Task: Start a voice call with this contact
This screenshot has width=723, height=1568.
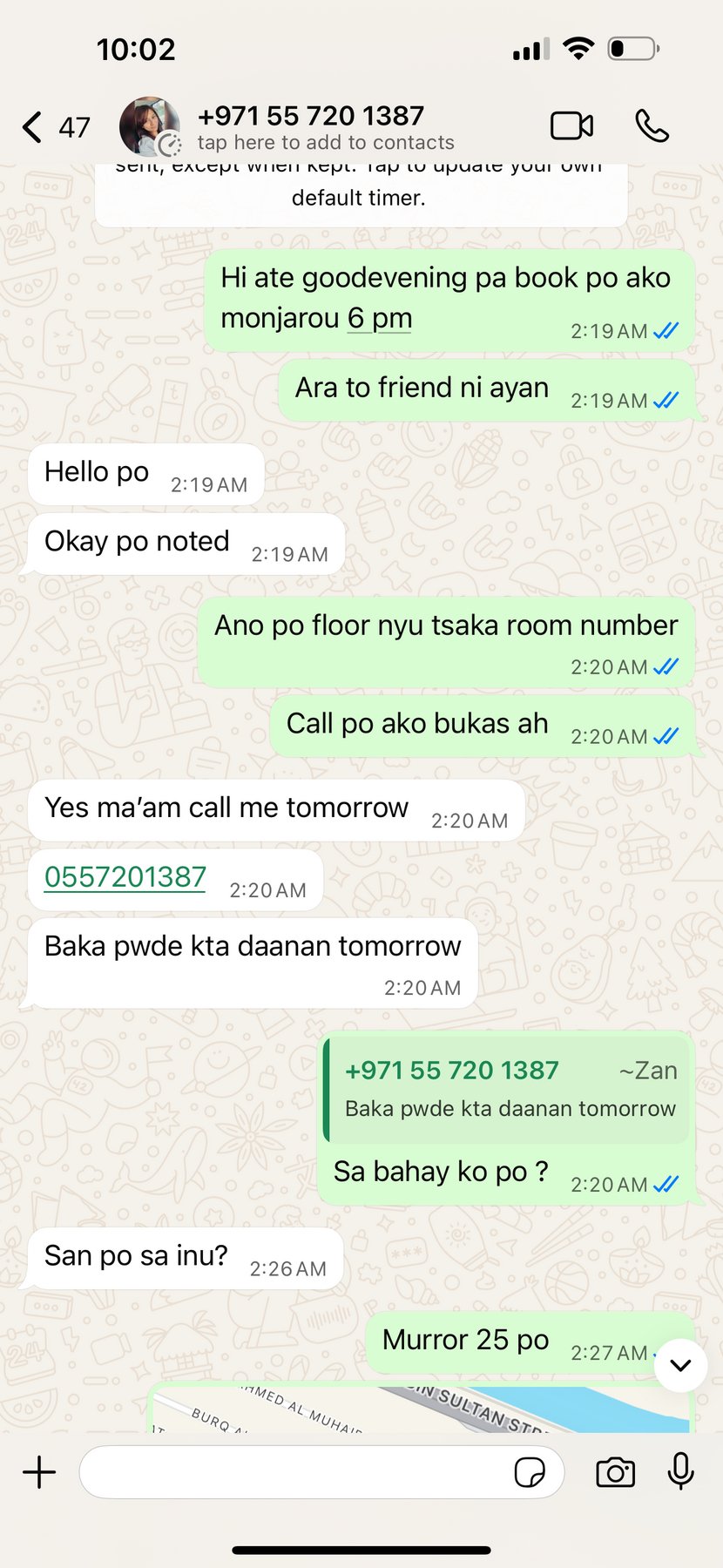Action: click(652, 126)
